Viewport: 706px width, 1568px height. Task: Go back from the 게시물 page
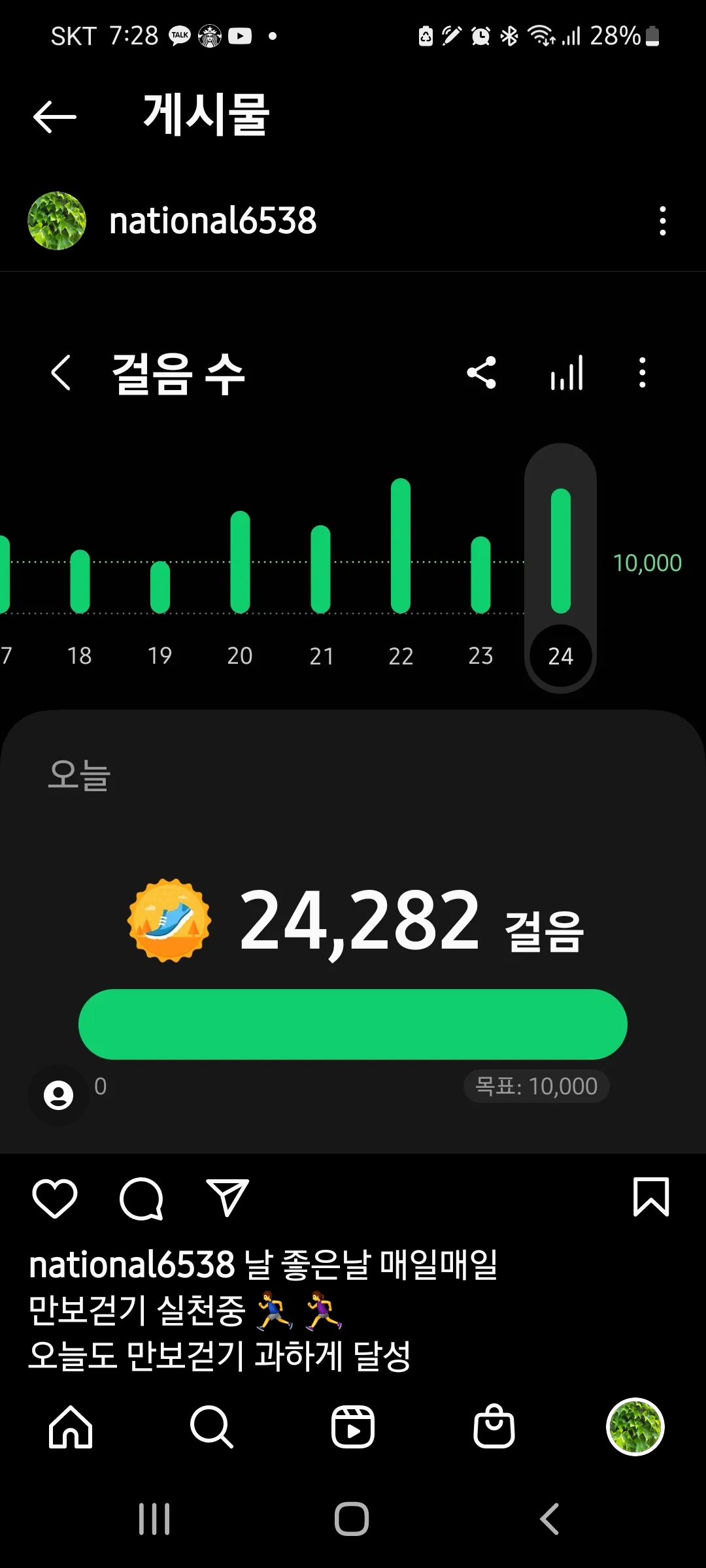coord(55,116)
